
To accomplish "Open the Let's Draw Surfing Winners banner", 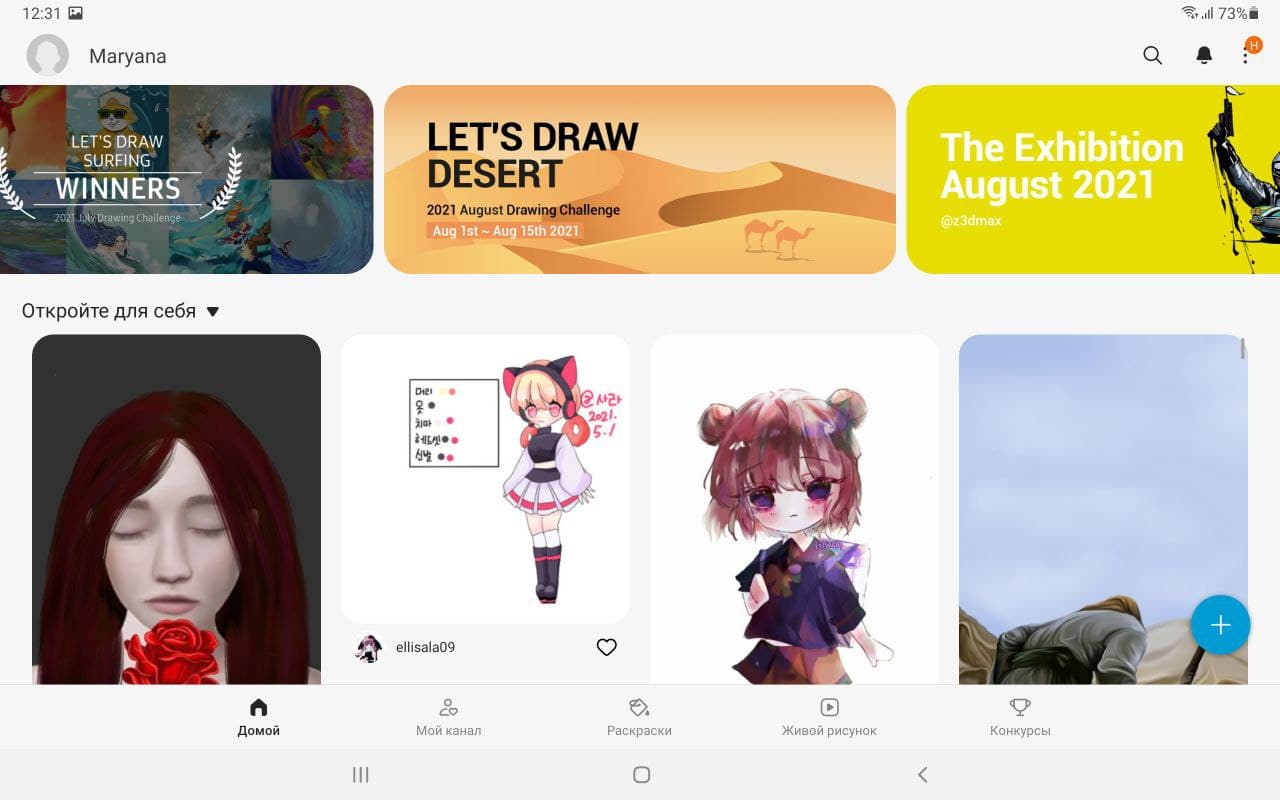I will pyautogui.click(x=186, y=179).
